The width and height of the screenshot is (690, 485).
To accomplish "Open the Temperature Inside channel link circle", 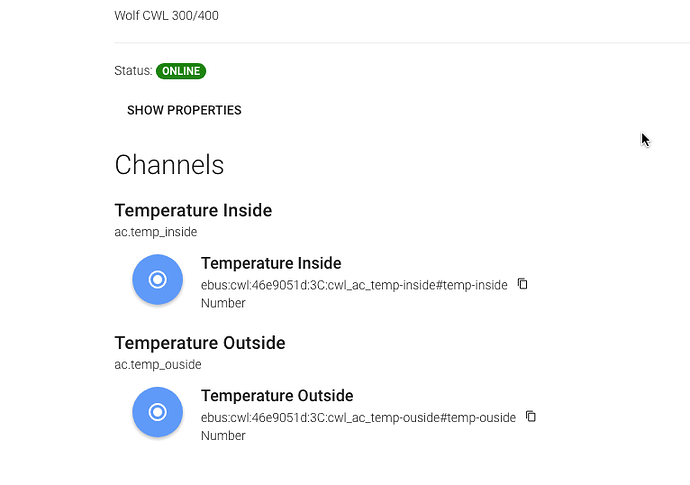I will 157,280.
